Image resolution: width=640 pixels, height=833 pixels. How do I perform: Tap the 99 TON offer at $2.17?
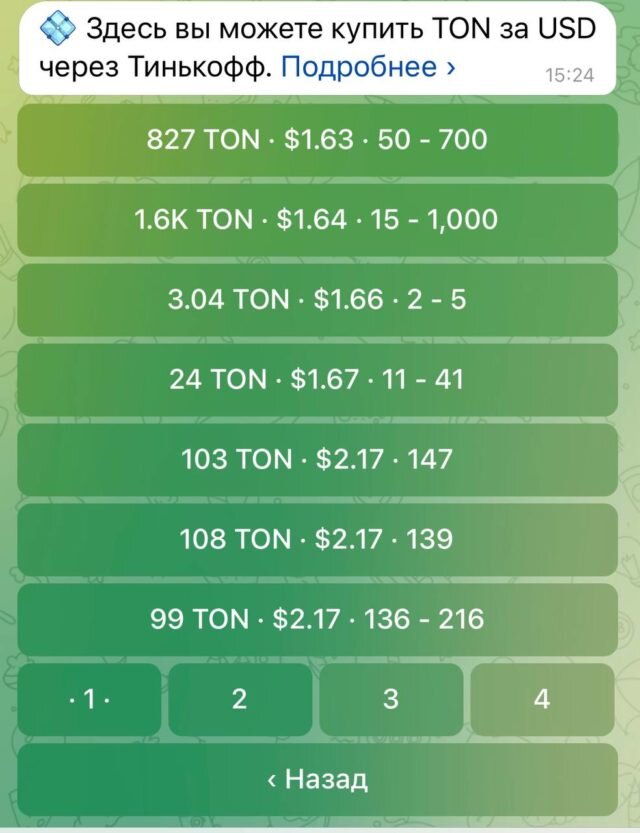coord(317,619)
